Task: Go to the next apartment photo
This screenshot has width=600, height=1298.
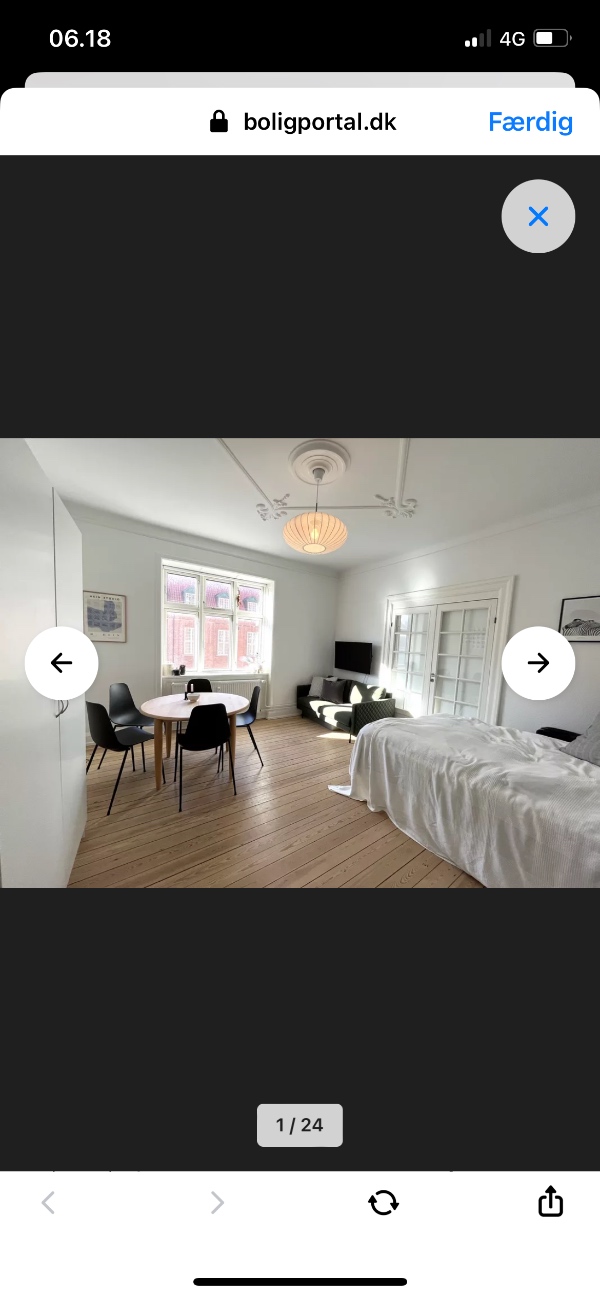Action: [538, 662]
